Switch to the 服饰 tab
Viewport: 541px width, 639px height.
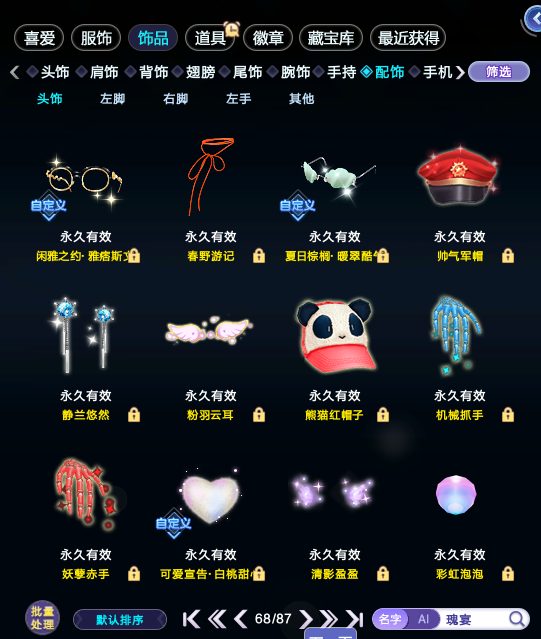[x=96, y=38]
